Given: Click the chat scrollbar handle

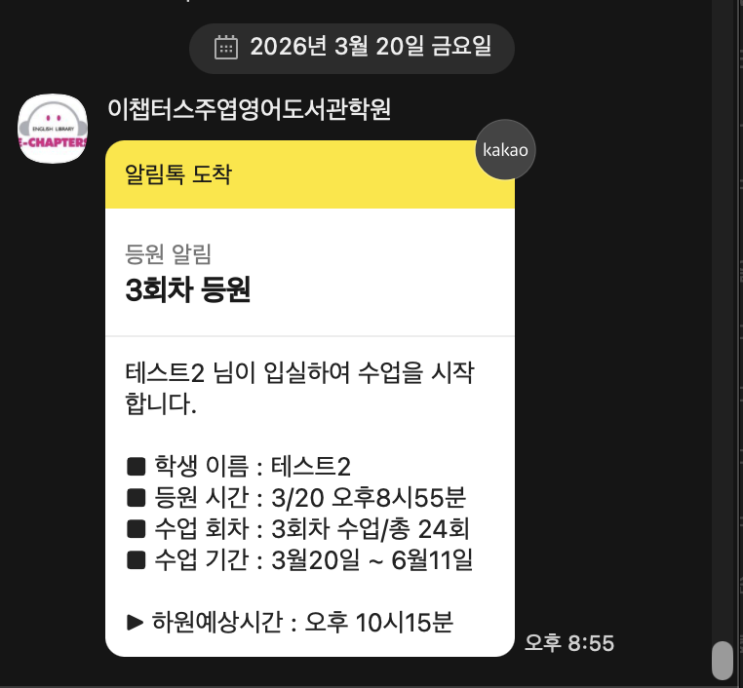Looking at the screenshot, I should (x=722, y=660).
